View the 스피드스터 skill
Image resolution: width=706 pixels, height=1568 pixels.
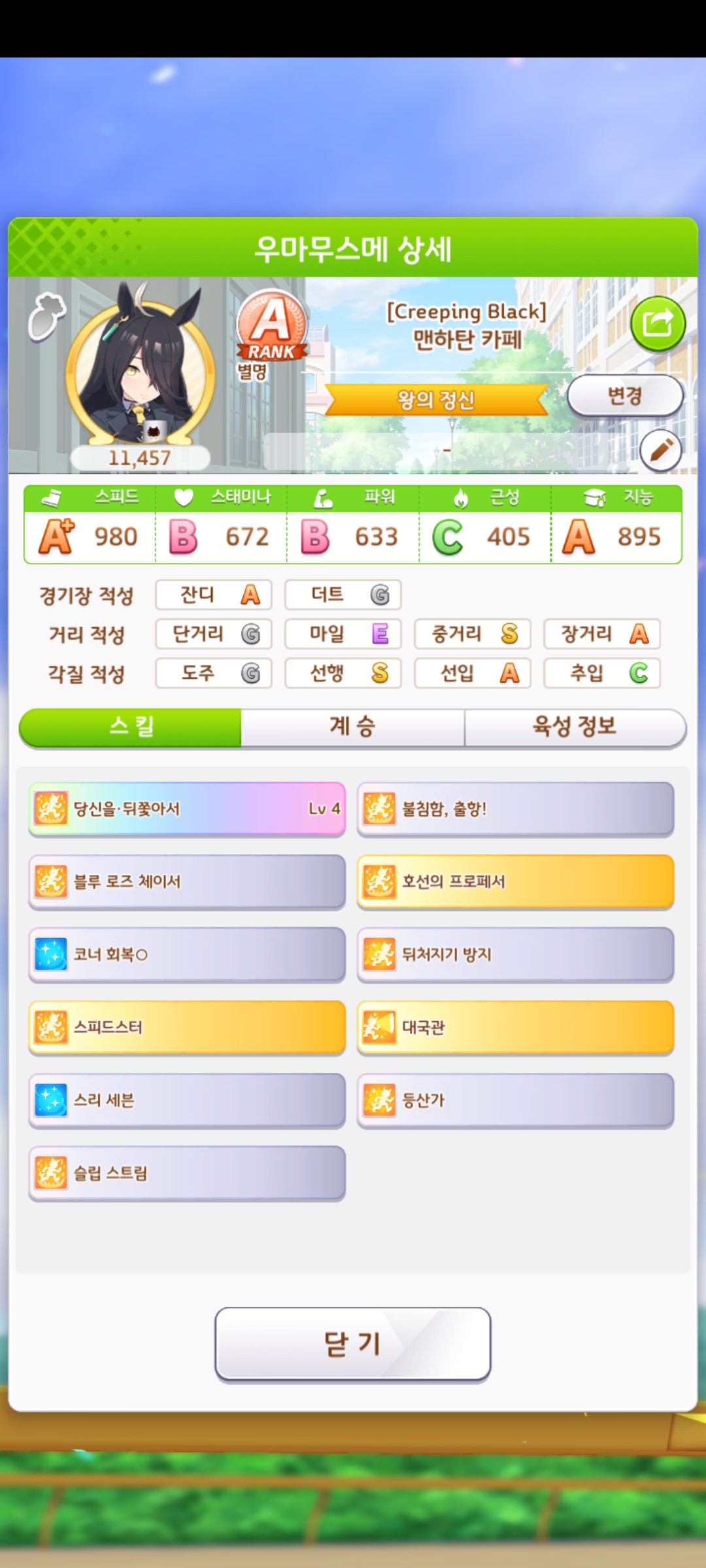coord(187,1027)
